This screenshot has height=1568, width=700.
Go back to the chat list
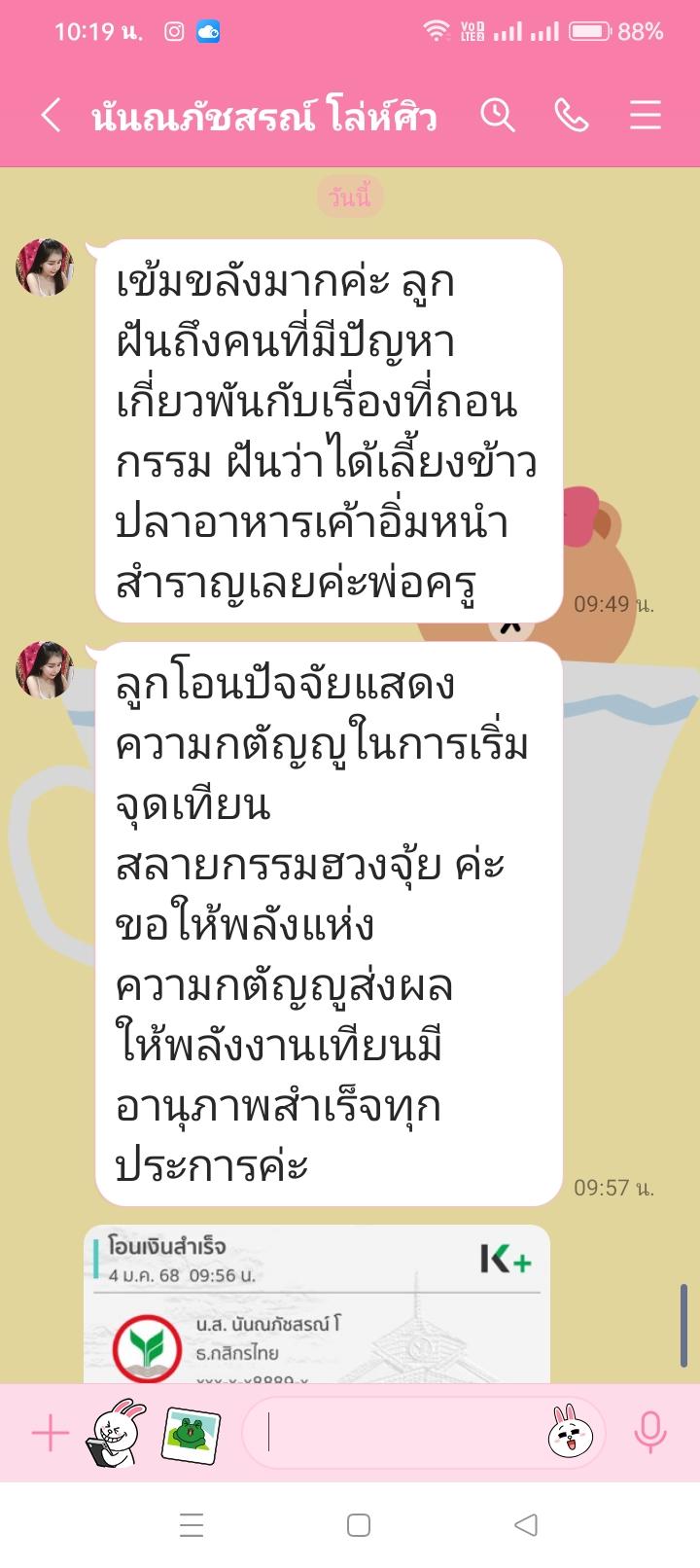52,116
